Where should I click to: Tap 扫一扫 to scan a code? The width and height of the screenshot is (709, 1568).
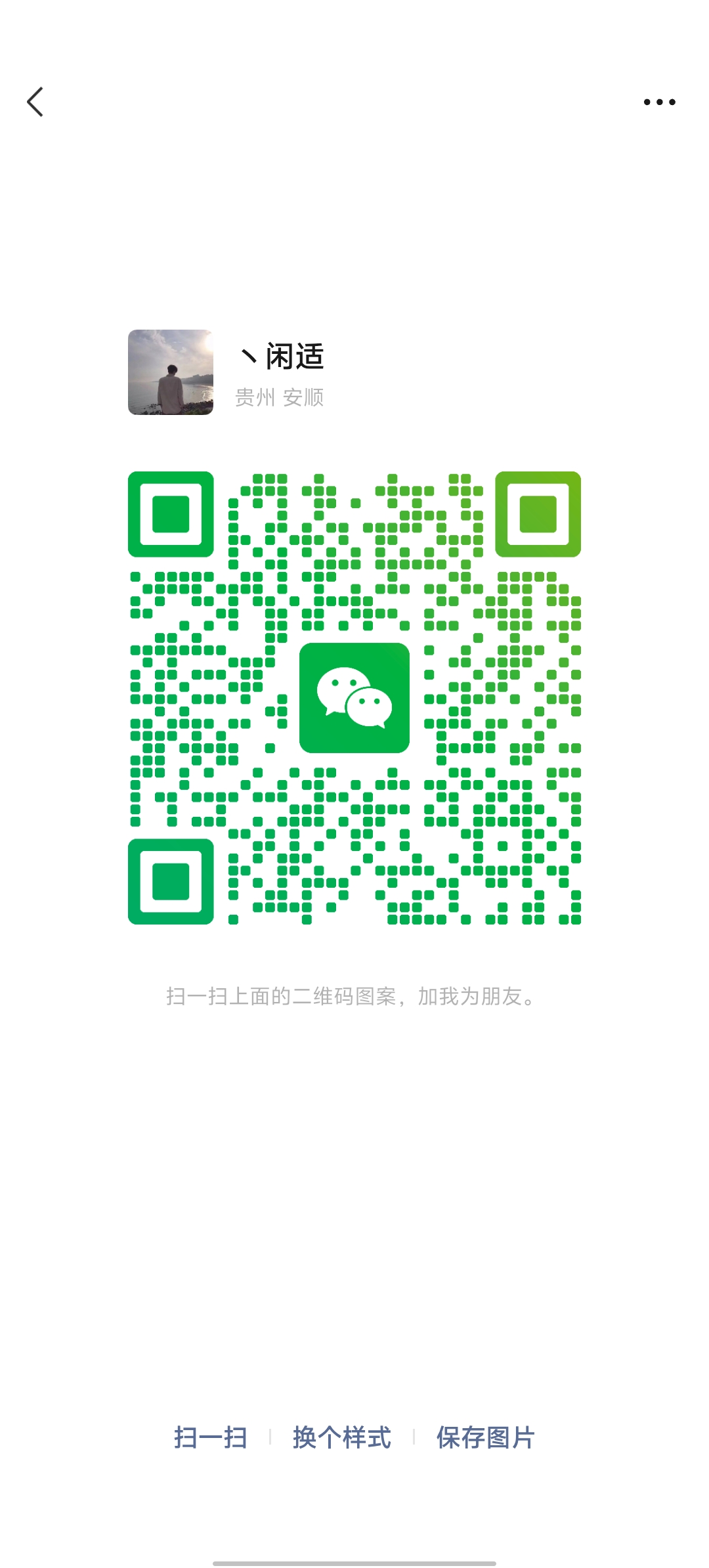[x=210, y=1437]
